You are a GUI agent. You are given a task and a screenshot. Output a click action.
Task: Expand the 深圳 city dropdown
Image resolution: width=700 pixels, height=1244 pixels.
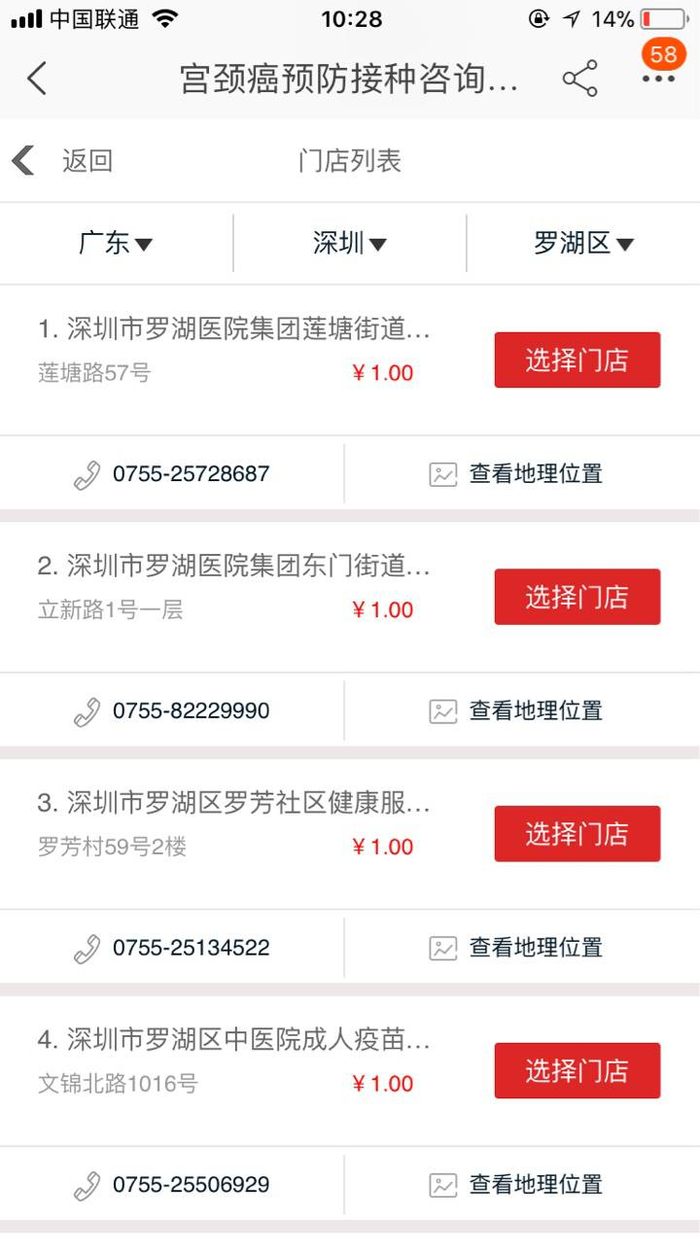click(x=349, y=243)
